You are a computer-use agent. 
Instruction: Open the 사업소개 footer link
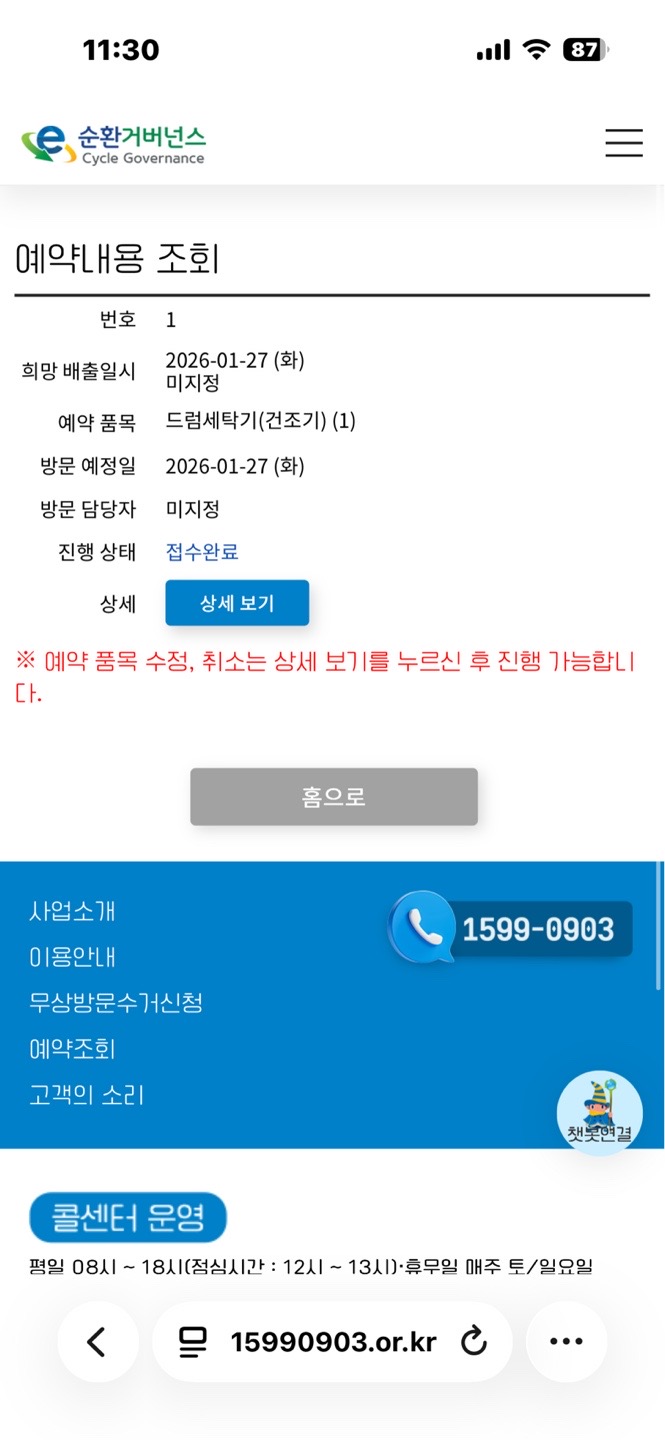[x=72, y=911]
